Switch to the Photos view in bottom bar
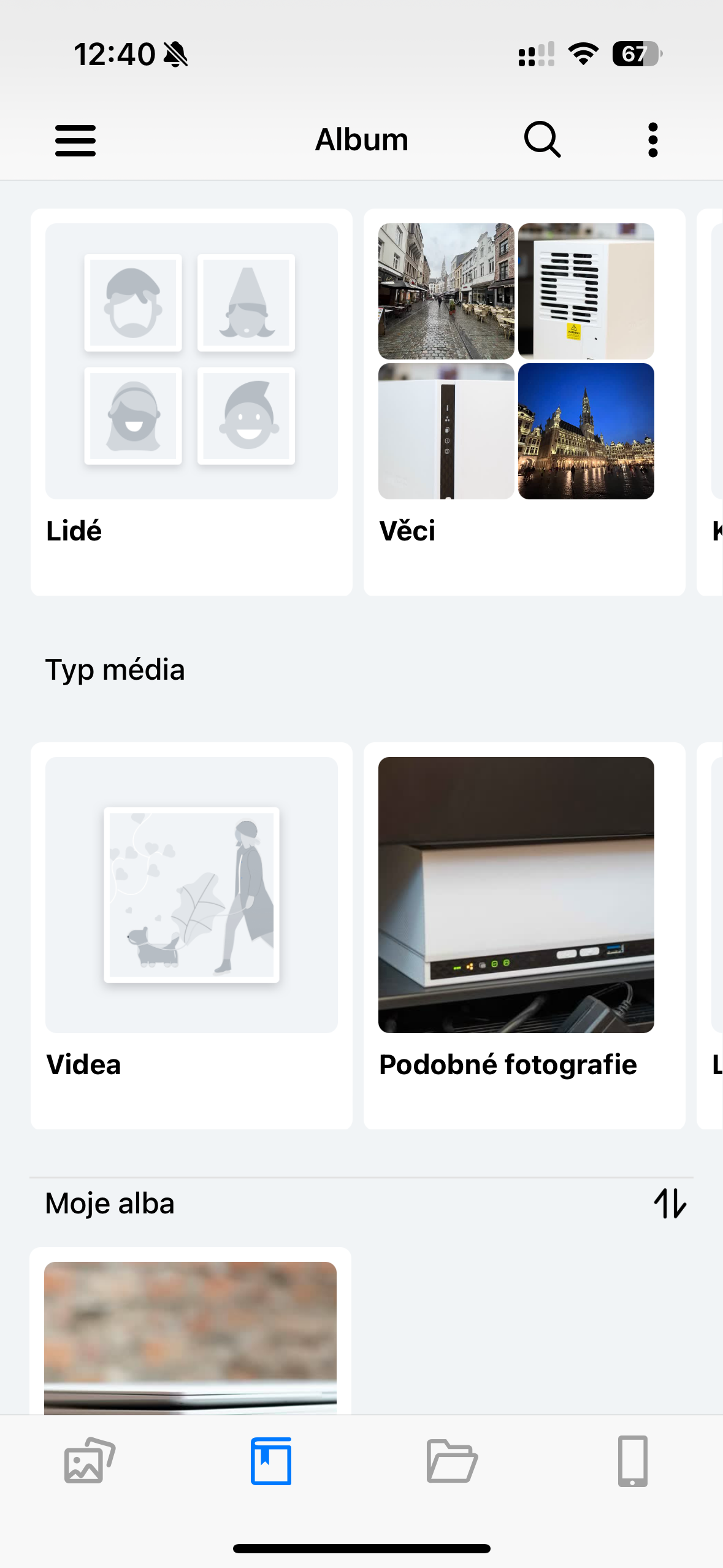 pyautogui.click(x=87, y=1459)
